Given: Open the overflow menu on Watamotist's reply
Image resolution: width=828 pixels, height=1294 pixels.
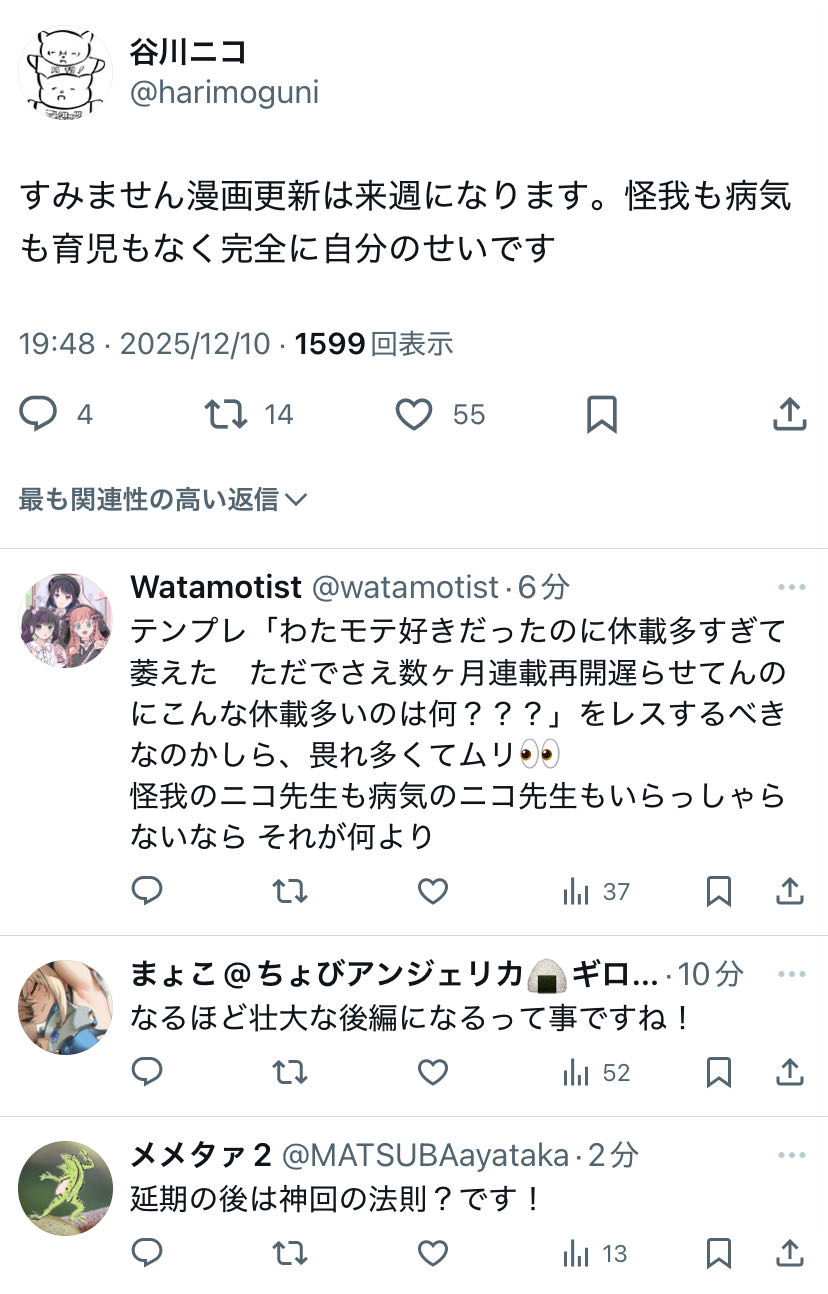Looking at the screenshot, I should coord(791,587).
